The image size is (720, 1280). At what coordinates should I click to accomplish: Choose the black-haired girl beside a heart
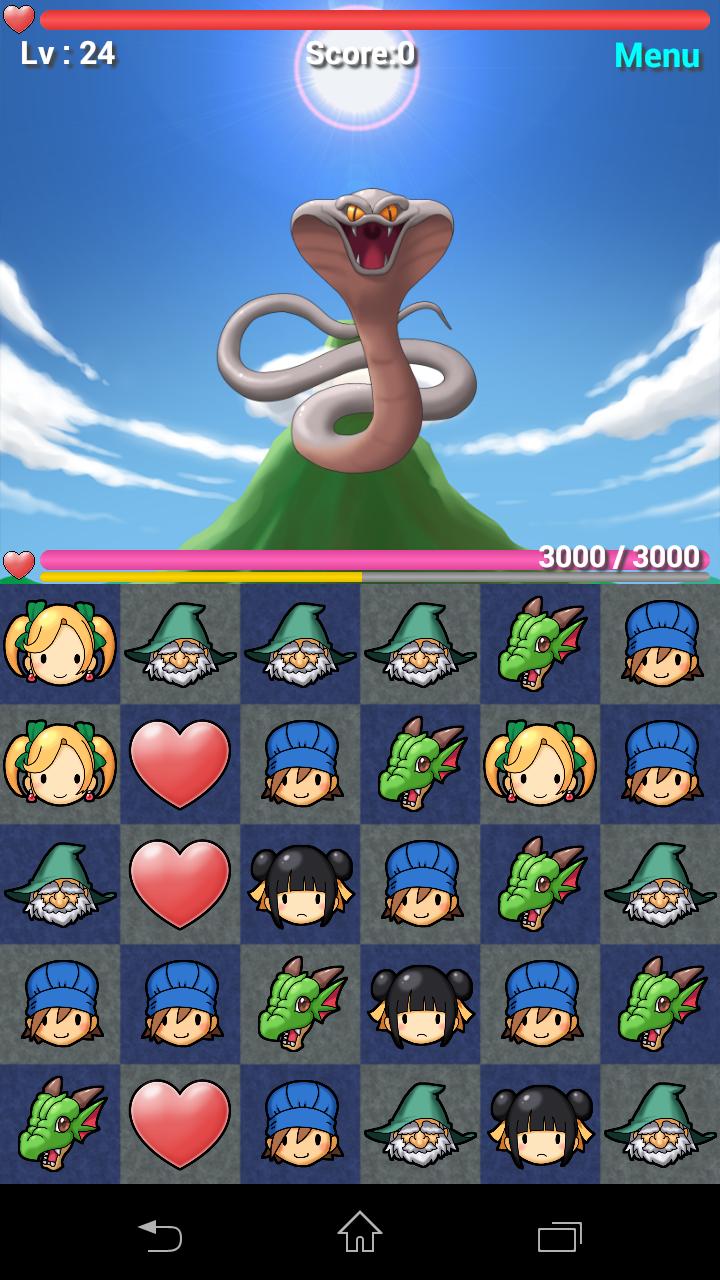click(300, 884)
